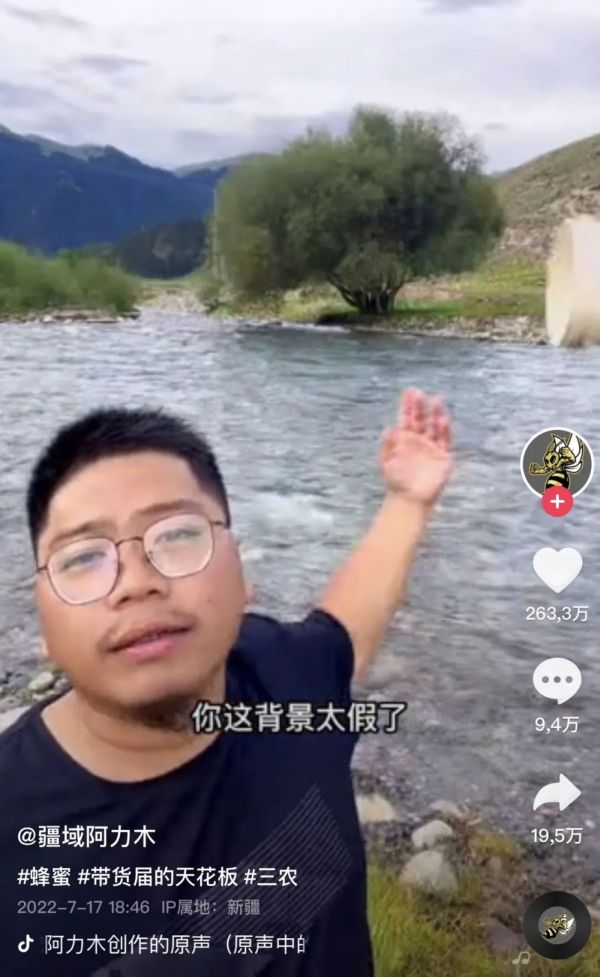The width and height of the screenshot is (600, 977).
Task: Follow the creator with the red plus
Action: coord(557,501)
